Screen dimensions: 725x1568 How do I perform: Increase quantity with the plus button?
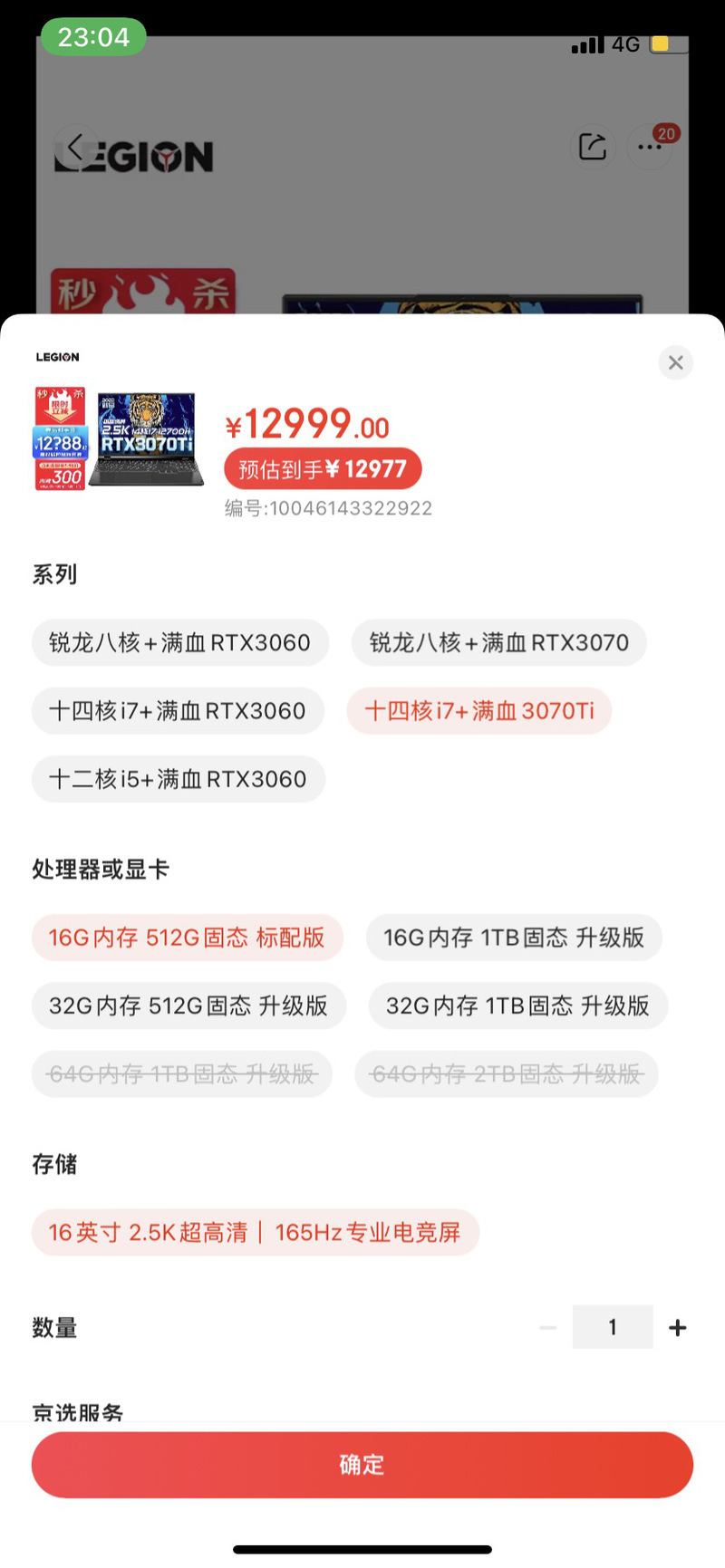(x=677, y=1328)
